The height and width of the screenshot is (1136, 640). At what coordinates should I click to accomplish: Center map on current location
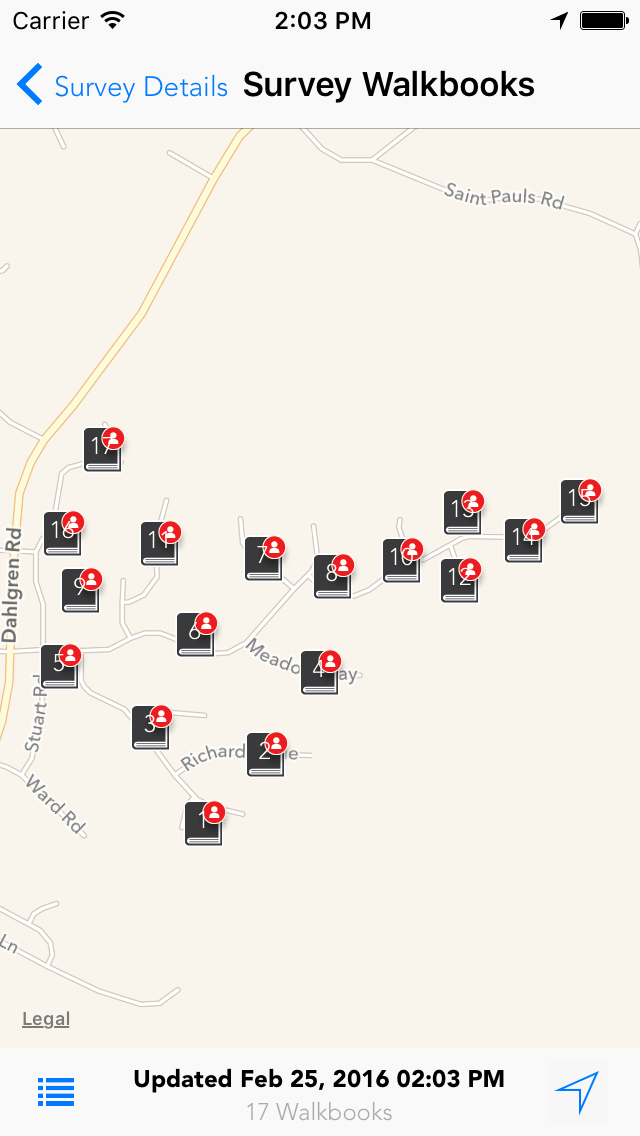tap(578, 1091)
